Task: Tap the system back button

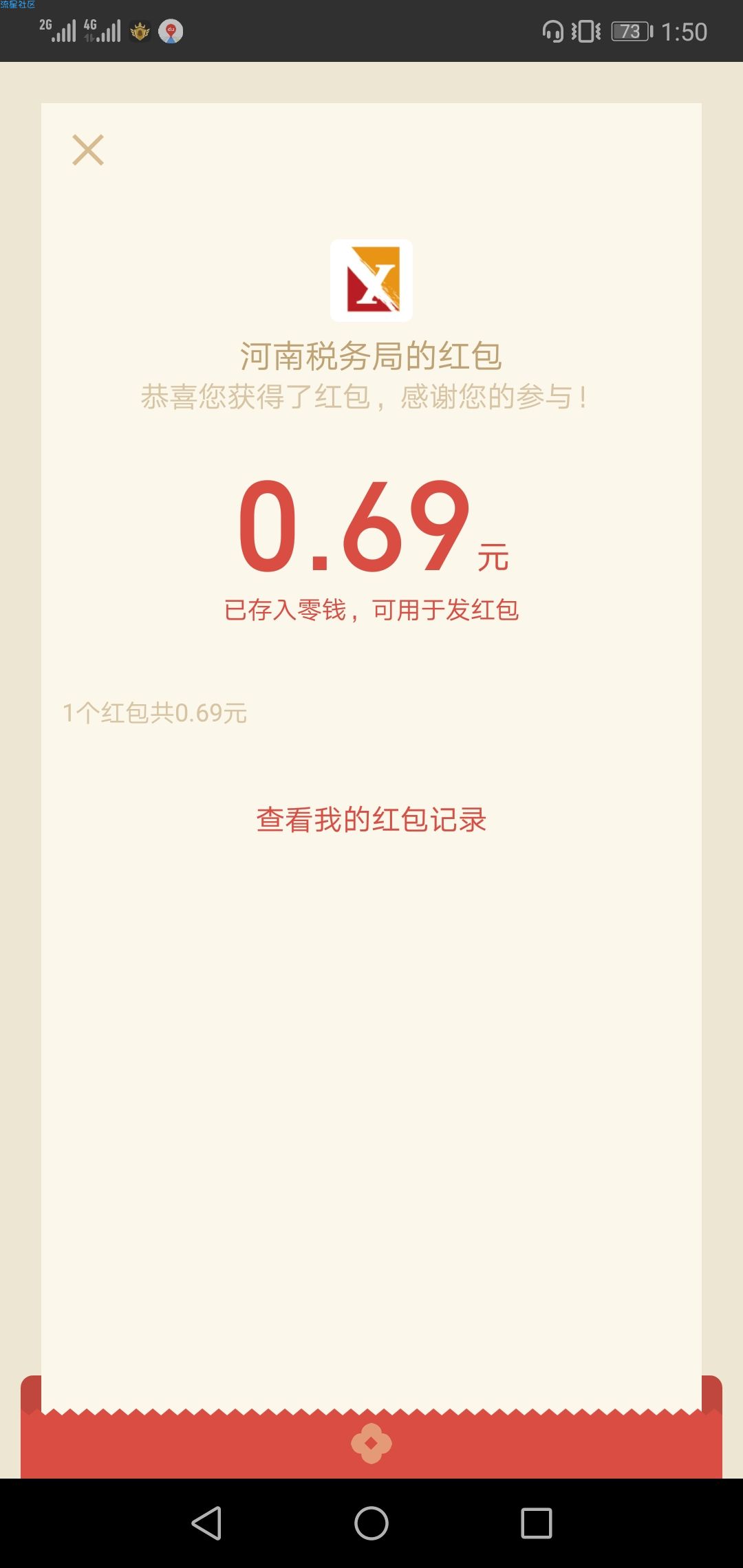Action: click(206, 1523)
